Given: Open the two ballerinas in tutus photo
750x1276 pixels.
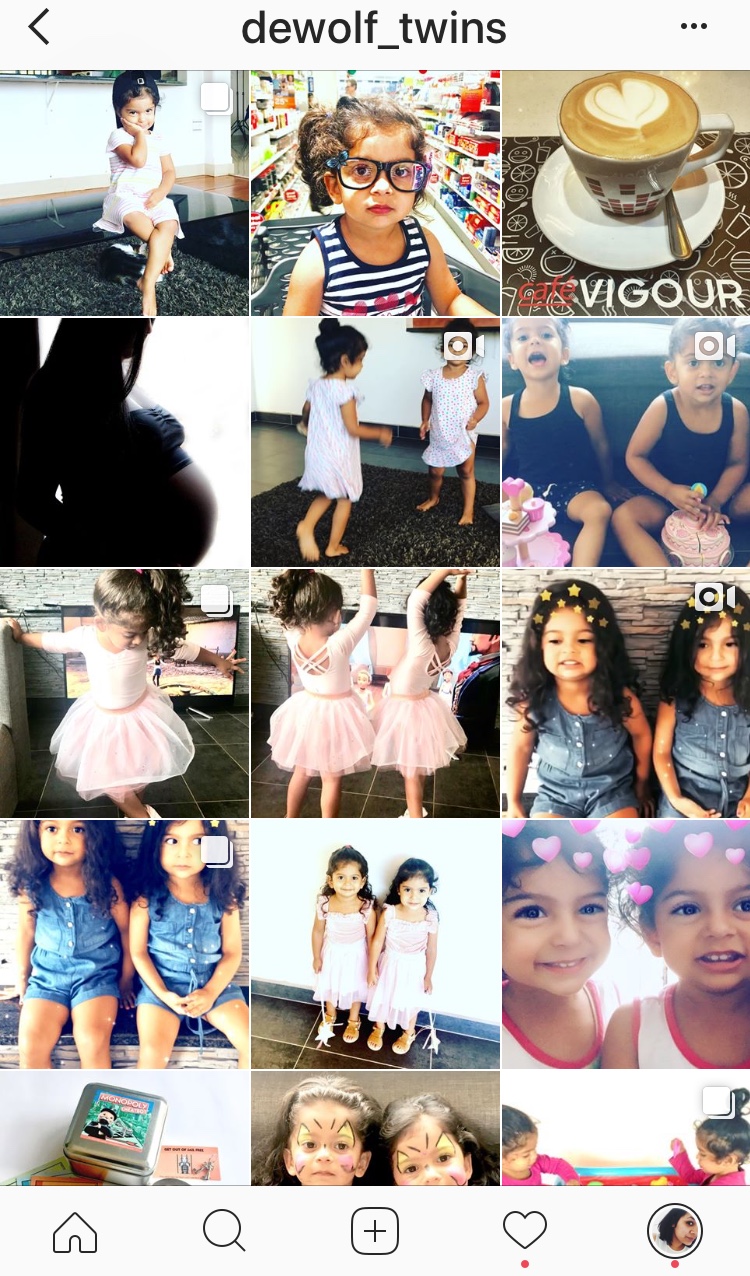Looking at the screenshot, I should tap(375, 694).
